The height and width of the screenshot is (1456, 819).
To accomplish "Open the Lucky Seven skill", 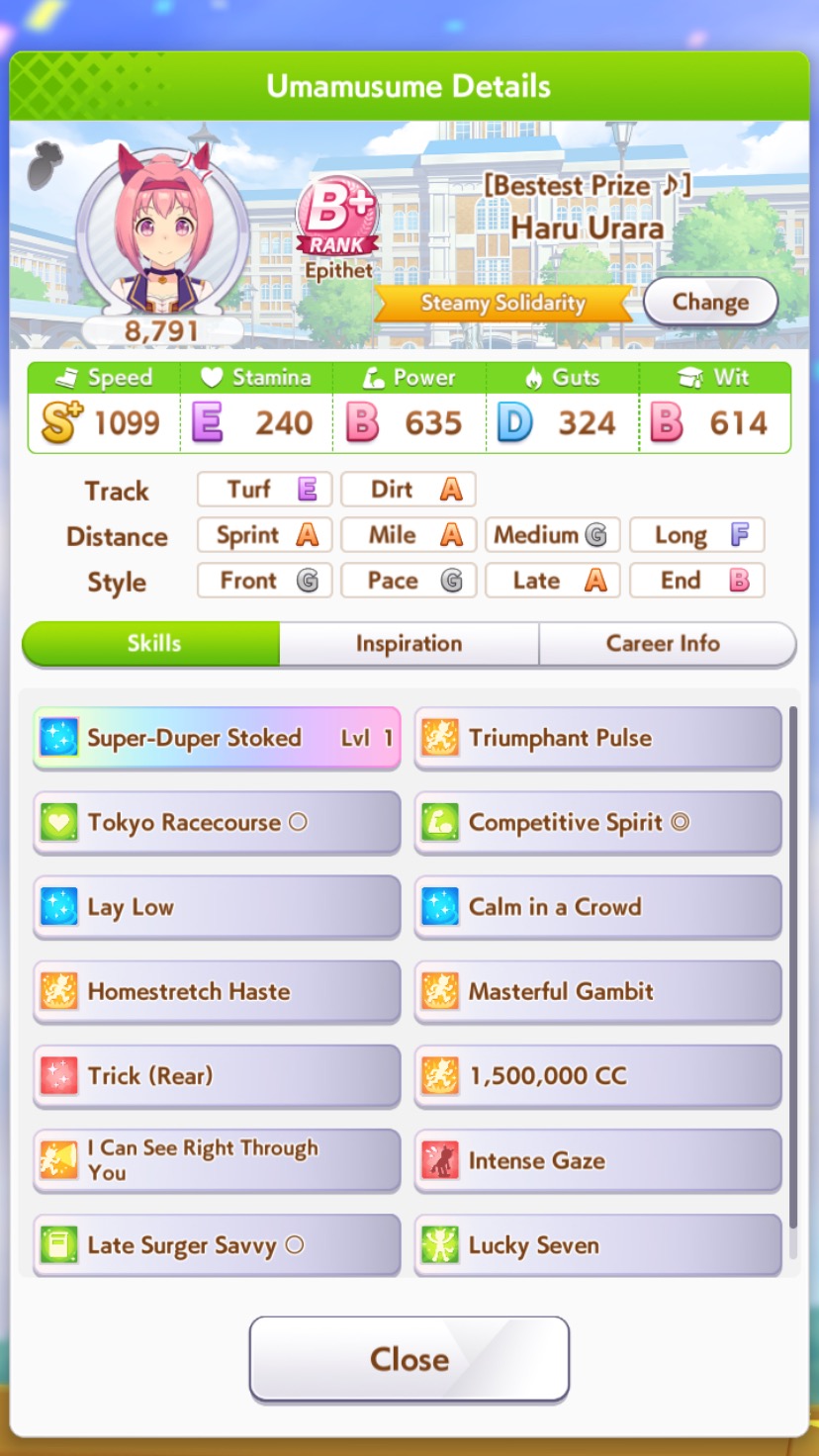I will [597, 1245].
